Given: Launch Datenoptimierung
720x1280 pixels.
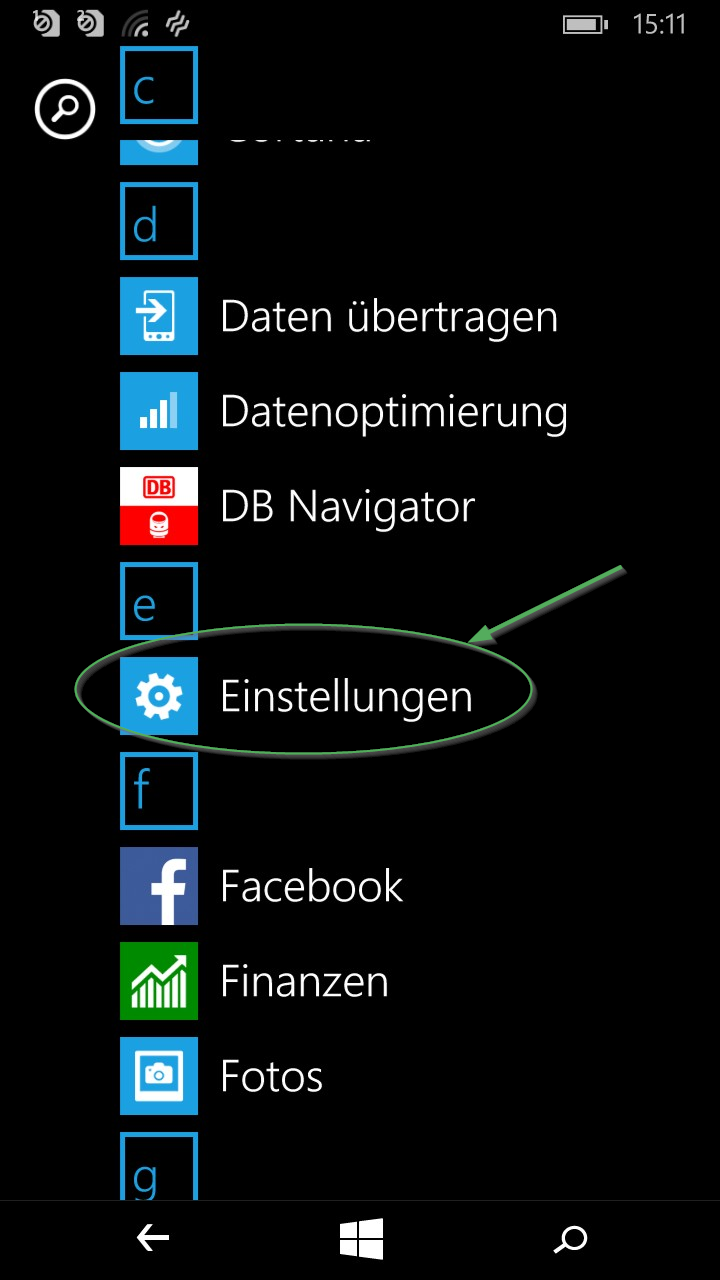Looking at the screenshot, I should tap(344, 411).
